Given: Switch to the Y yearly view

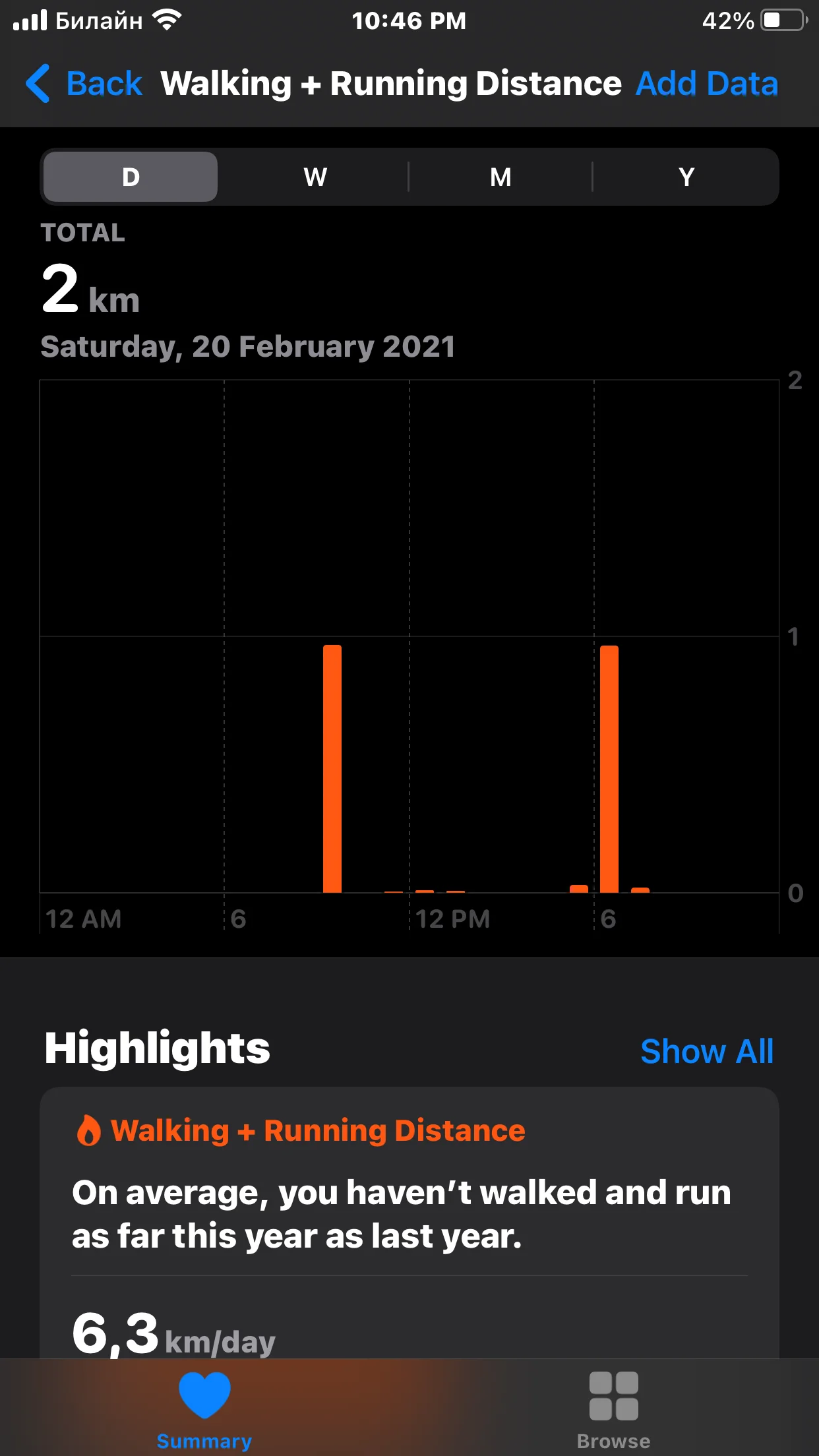Looking at the screenshot, I should 686,177.
